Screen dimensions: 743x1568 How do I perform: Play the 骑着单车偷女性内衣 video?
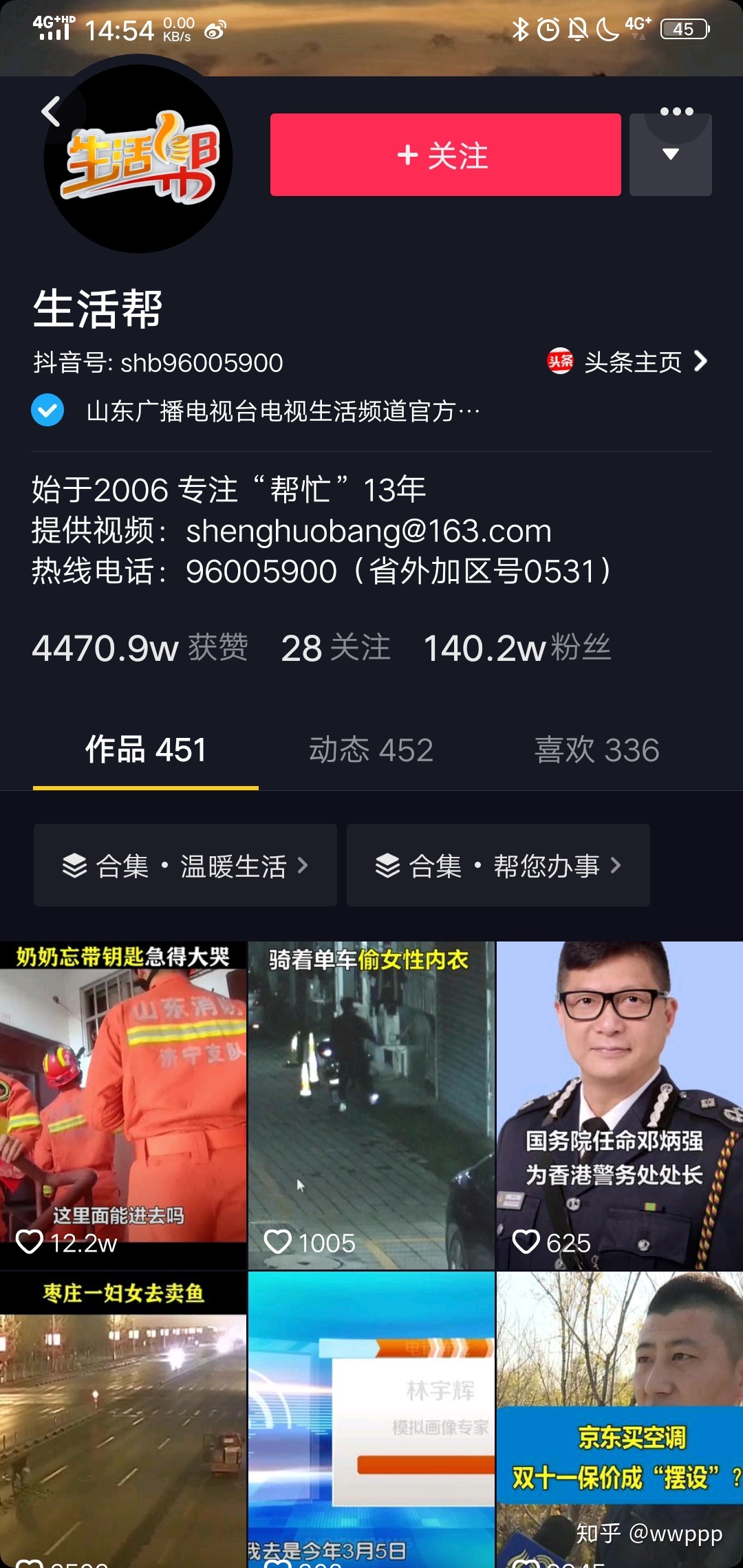coord(371,1104)
